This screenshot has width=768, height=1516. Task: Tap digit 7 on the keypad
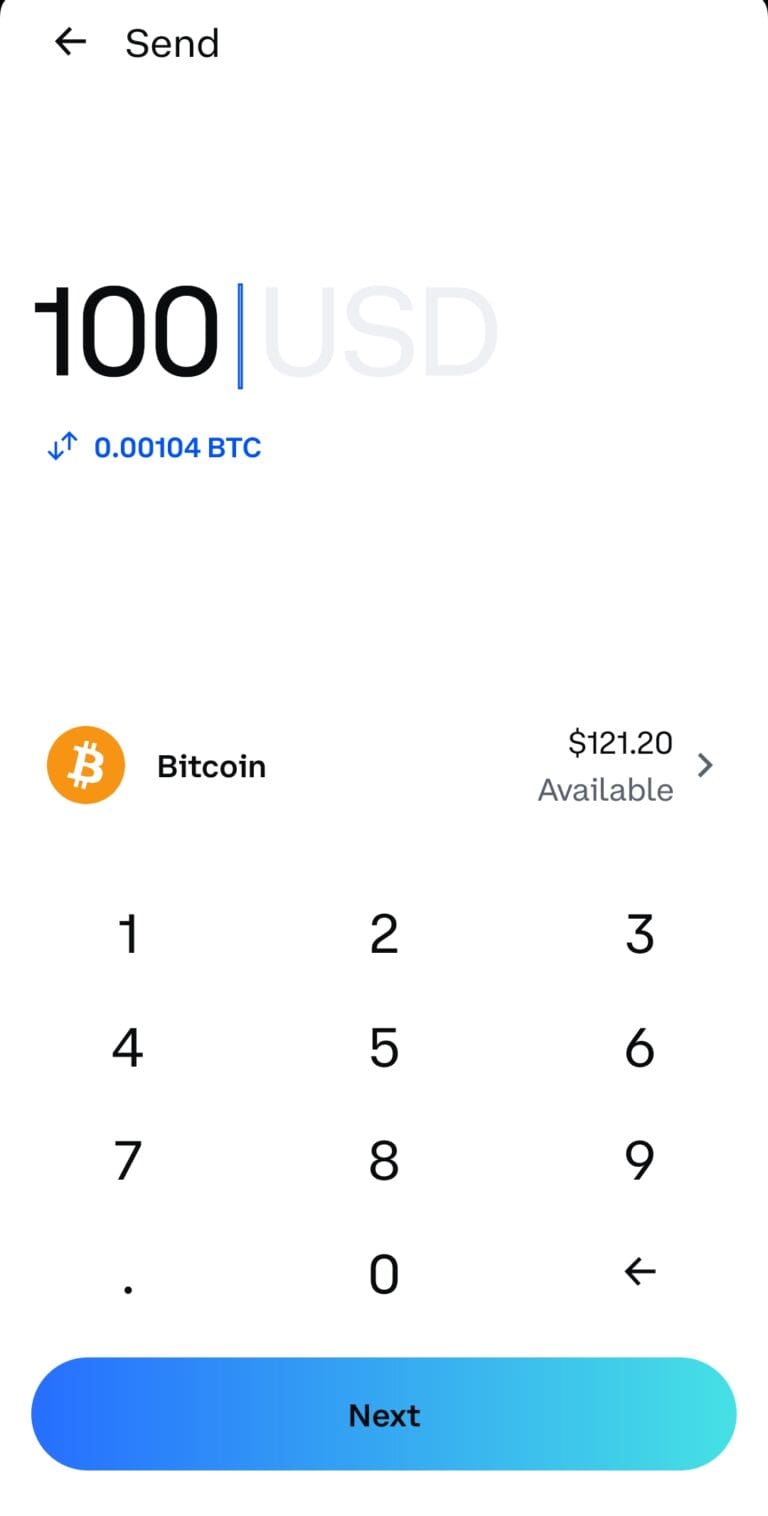click(128, 1160)
